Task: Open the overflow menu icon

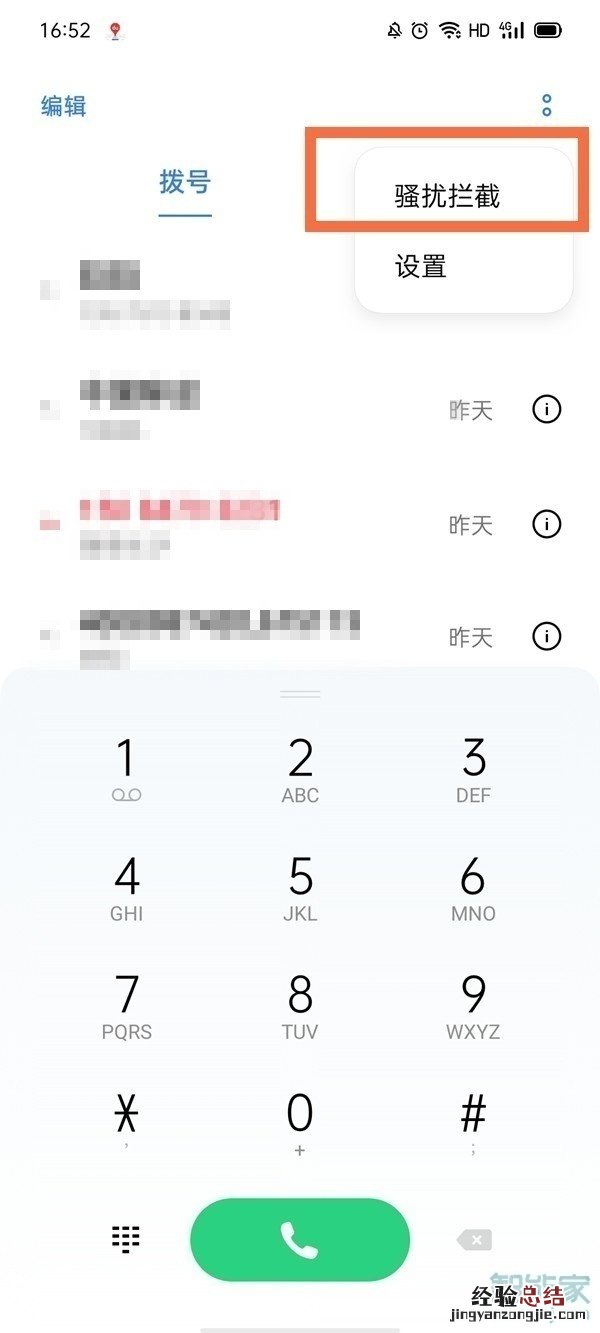Action: click(x=546, y=106)
